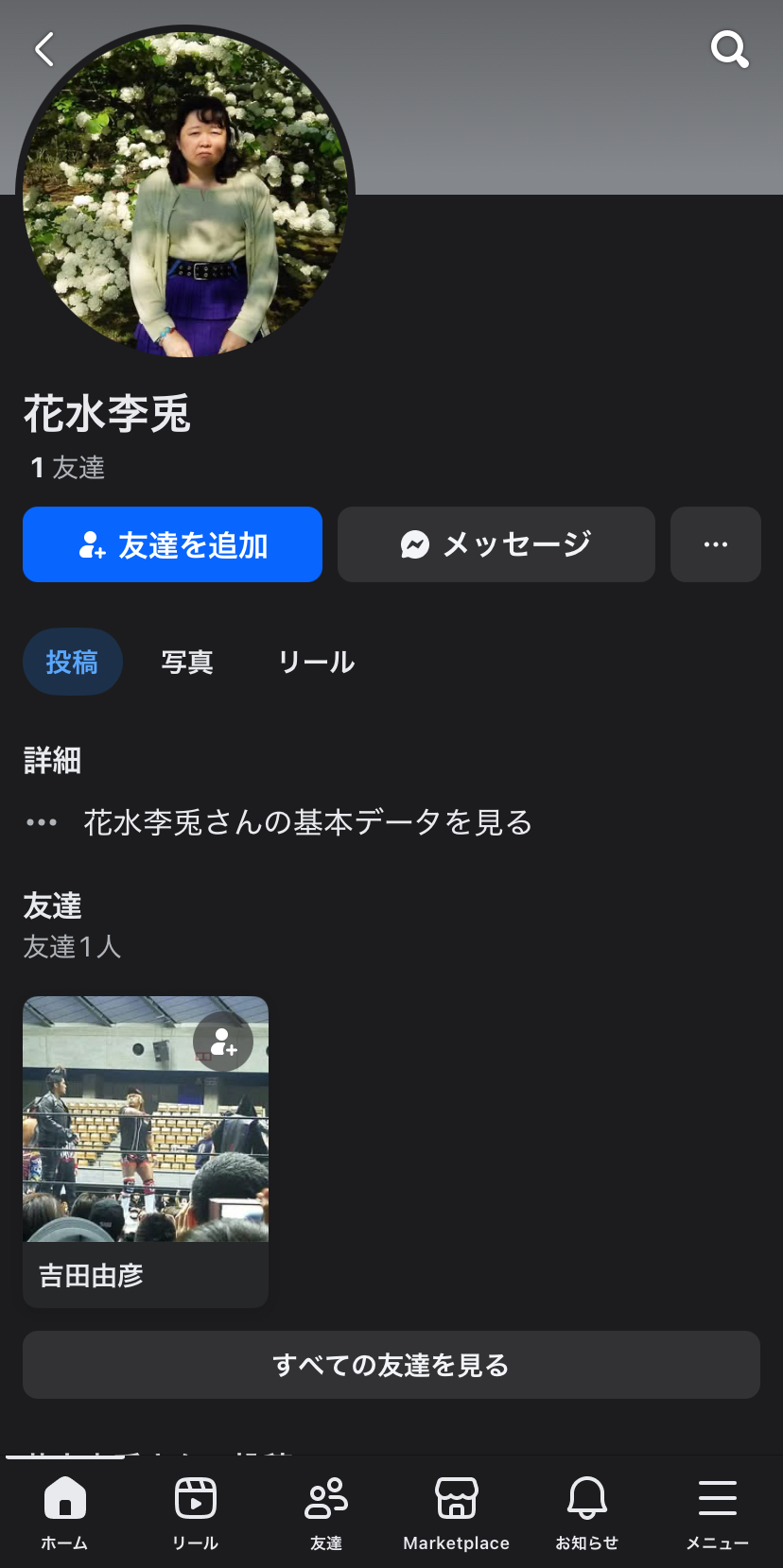Open the ••• more options menu
783x1568 pixels.
pos(715,544)
